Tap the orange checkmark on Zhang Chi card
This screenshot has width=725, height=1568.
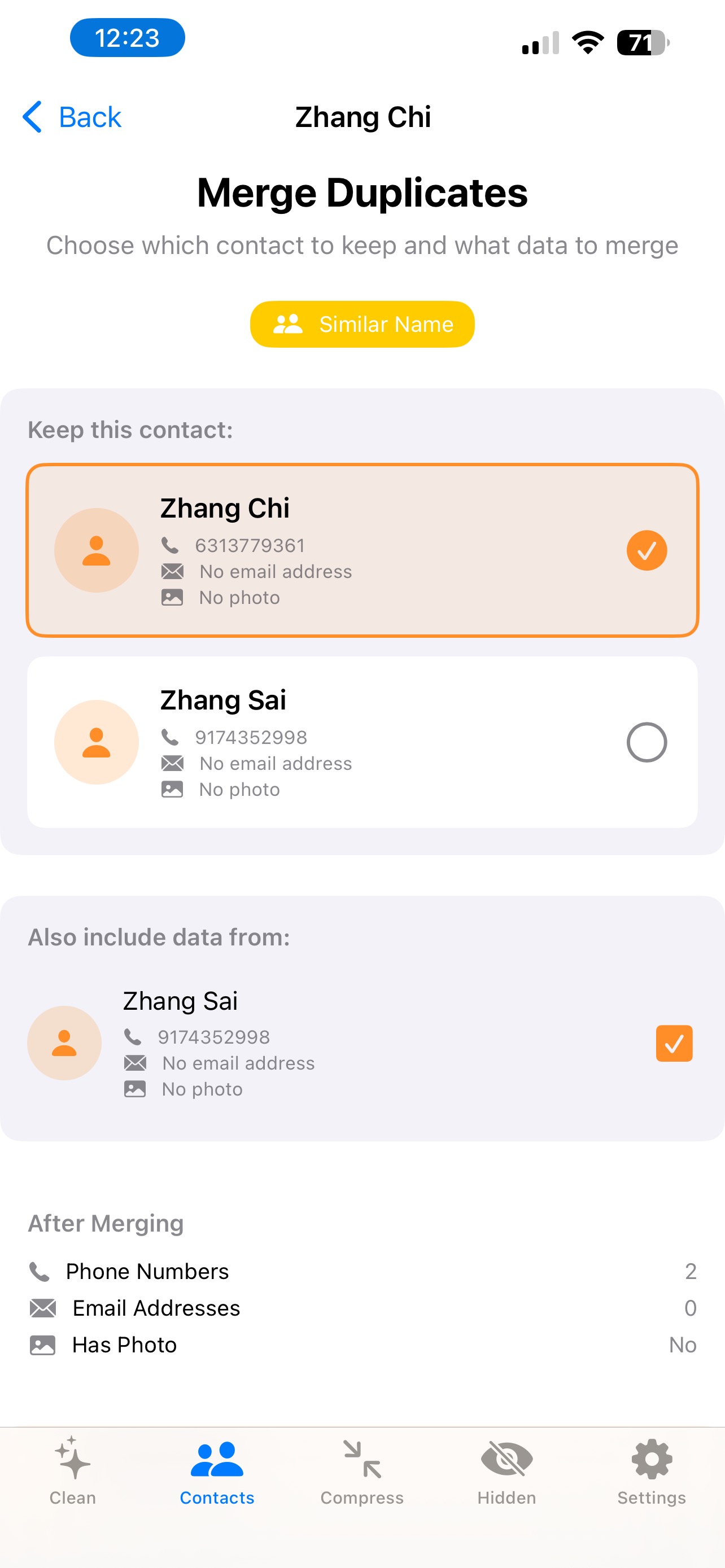(647, 550)
